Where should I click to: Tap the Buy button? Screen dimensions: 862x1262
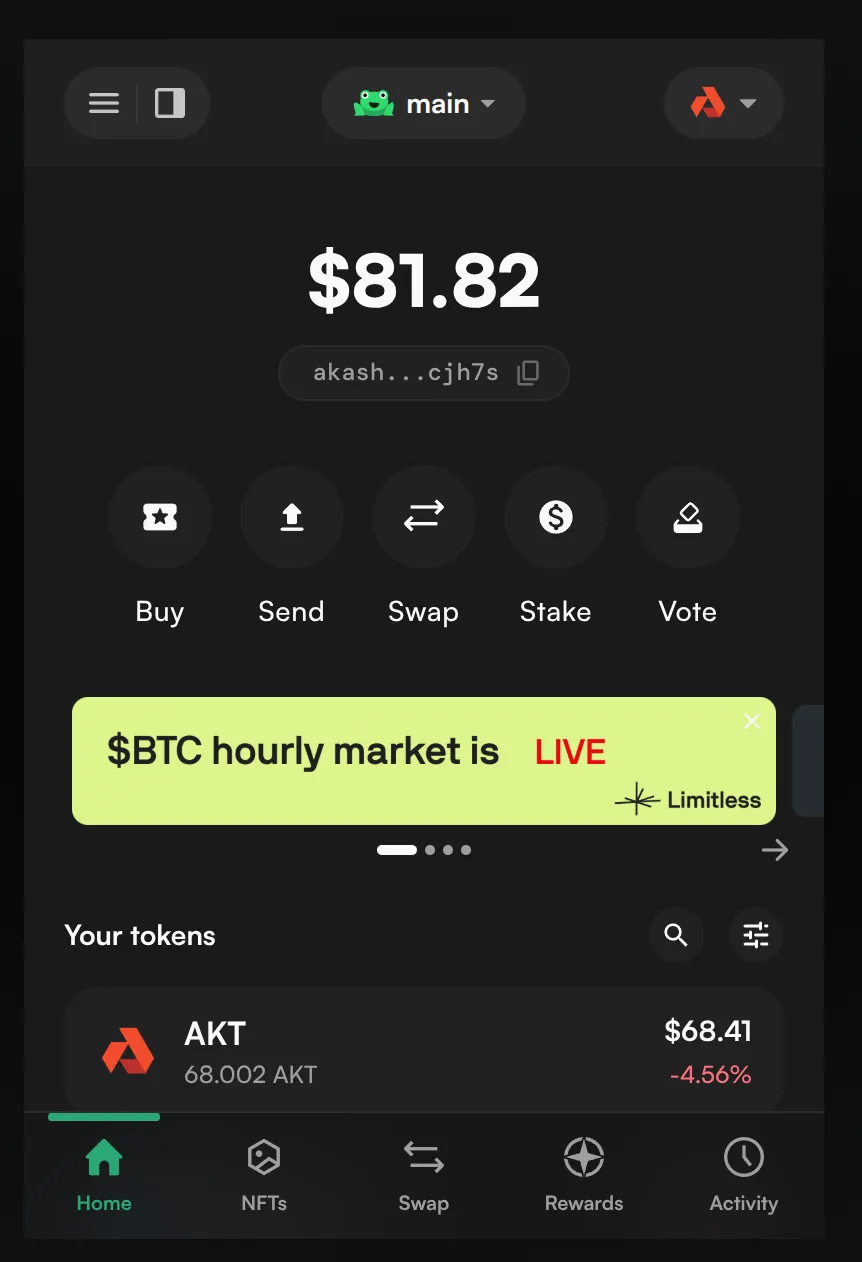[x=160, y=518]
